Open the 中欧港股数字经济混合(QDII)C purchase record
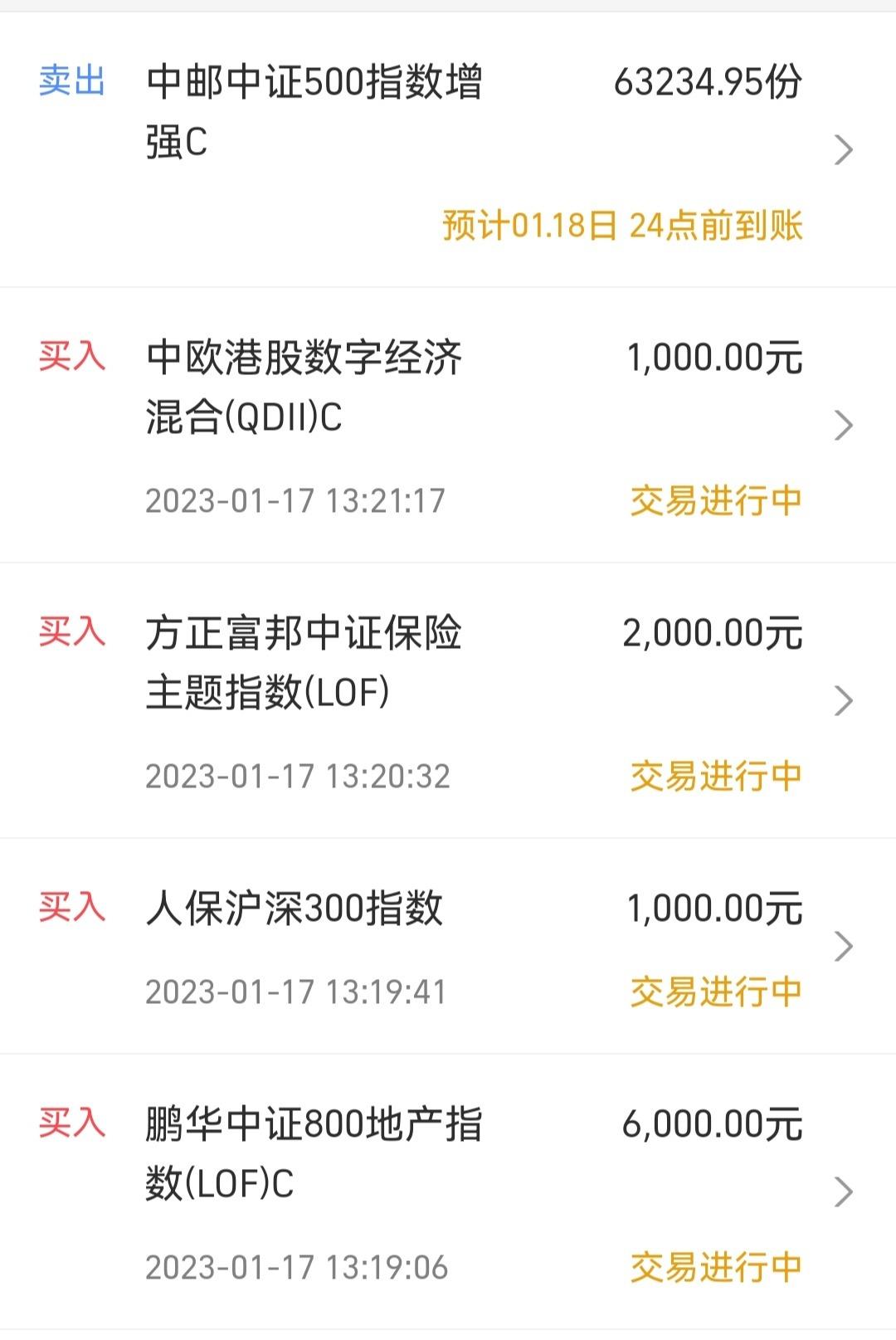Screen dimensions: 896x1340 (x=448, y=426)
